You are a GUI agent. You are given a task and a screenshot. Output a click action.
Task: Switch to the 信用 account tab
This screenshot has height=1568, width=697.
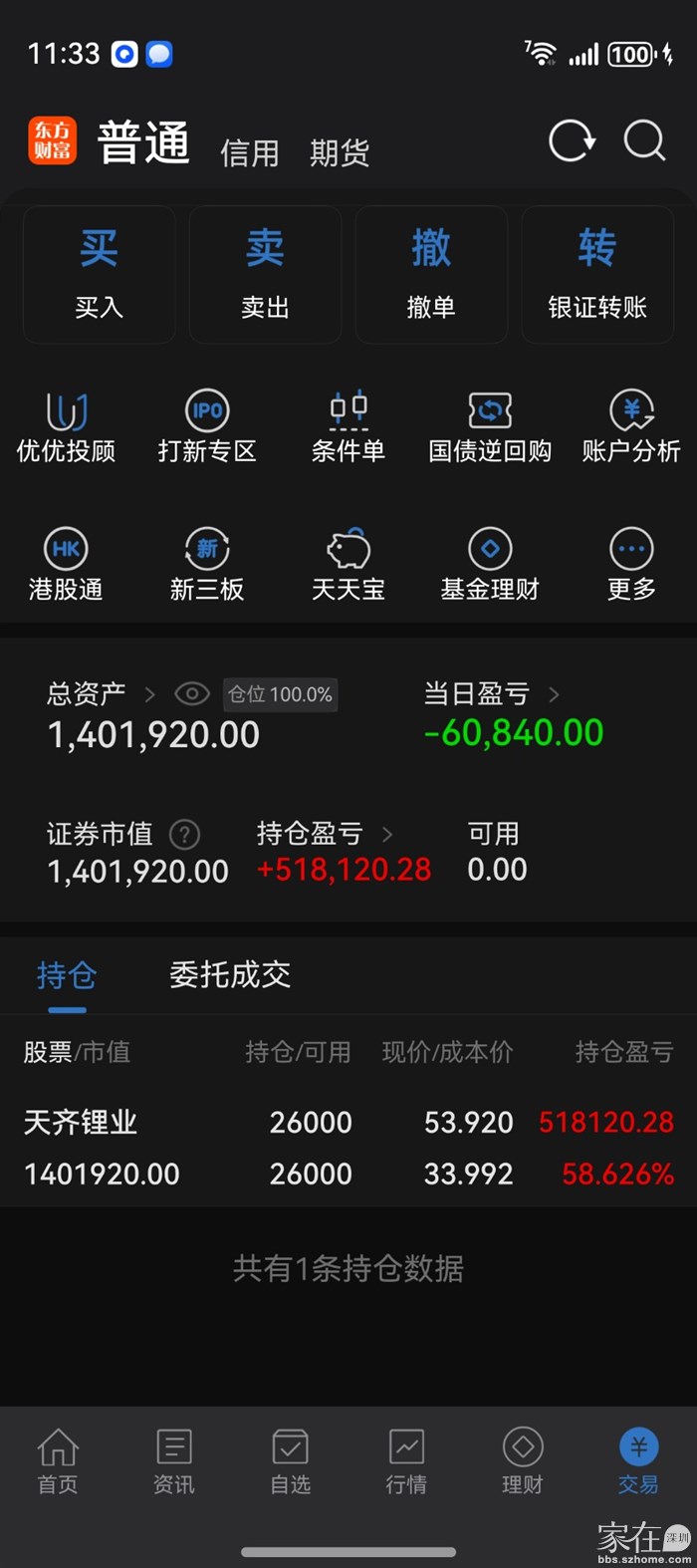point(249,152)
